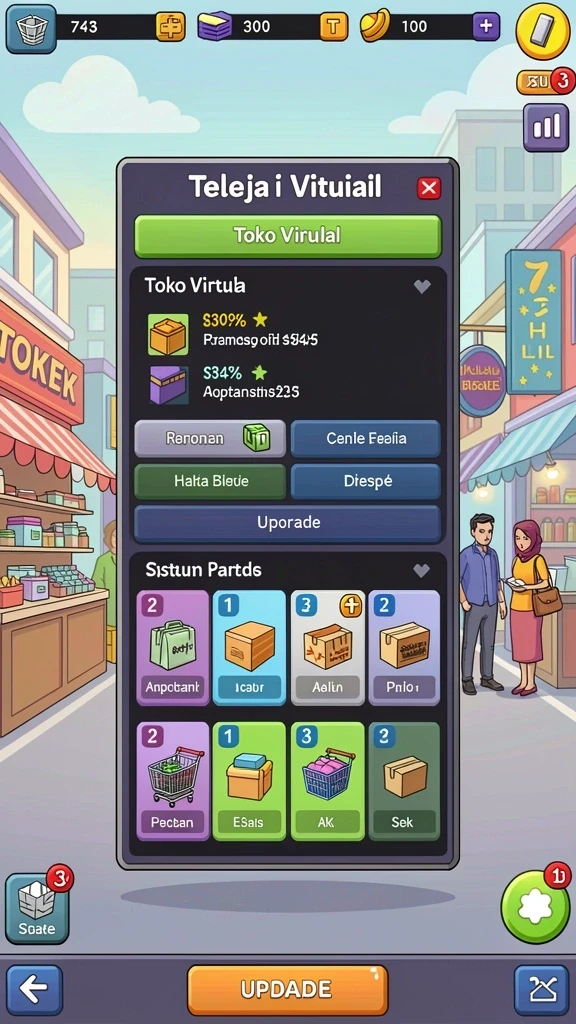
Task: Open Cenle Feaiia
Action: (x=366, y=438)
